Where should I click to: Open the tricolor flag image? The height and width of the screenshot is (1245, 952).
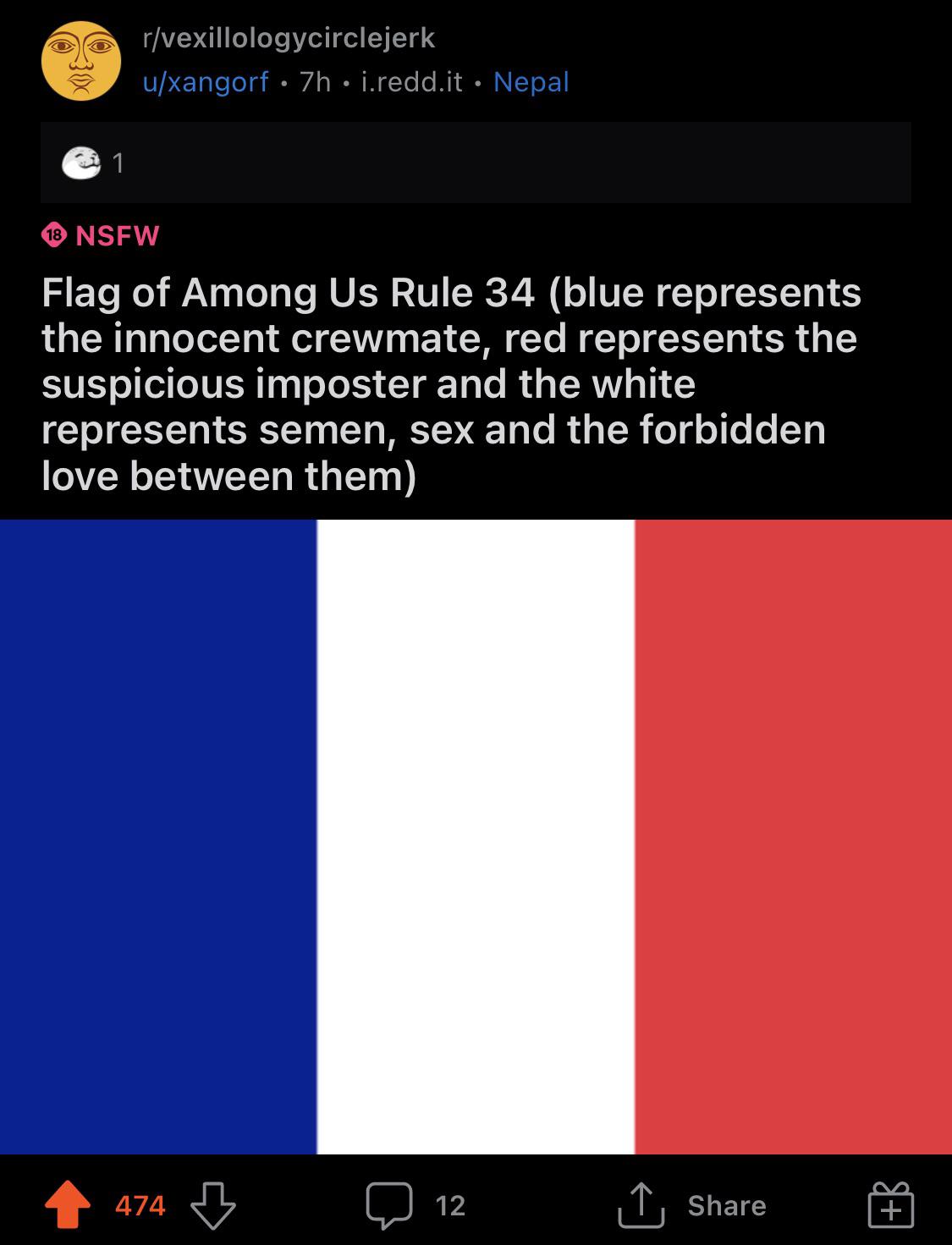476,836
